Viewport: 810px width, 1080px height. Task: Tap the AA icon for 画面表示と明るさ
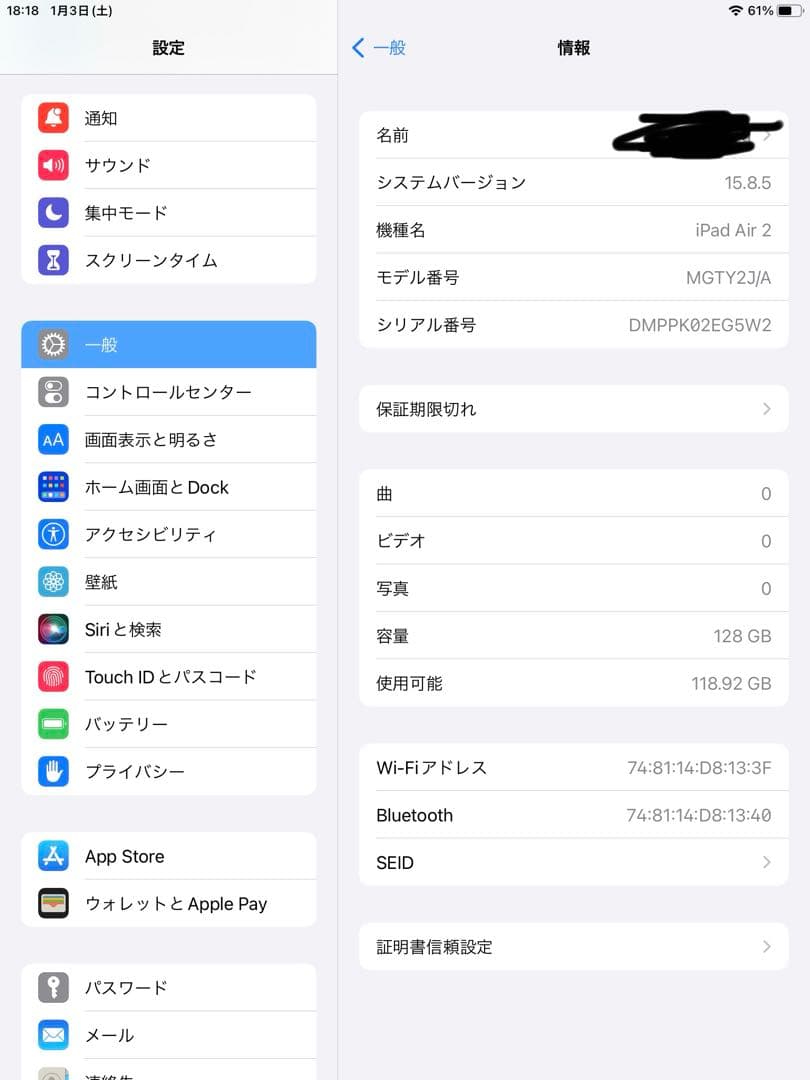pyautogui.click(x=53, y=439)
